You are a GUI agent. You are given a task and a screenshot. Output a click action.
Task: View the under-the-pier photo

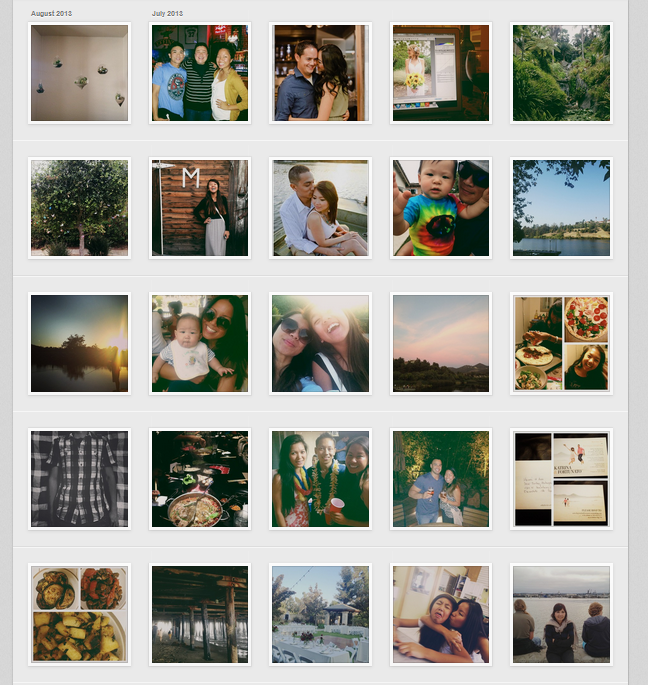200,614
